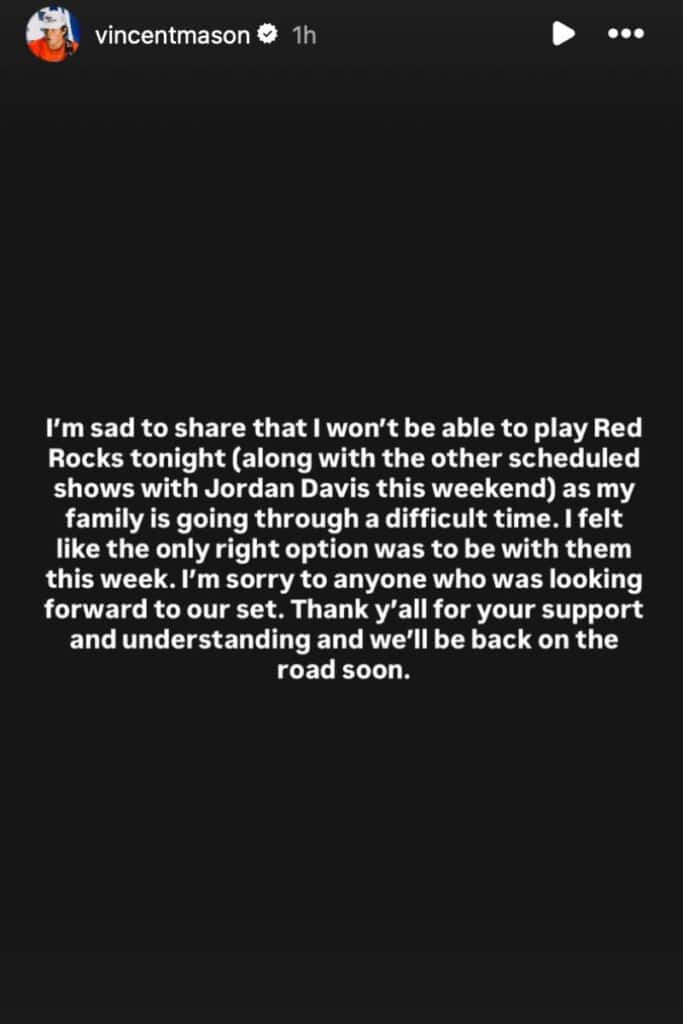Resume story playback with play icon
This screenshot has width=683, height=1024.
coord(563,34)
